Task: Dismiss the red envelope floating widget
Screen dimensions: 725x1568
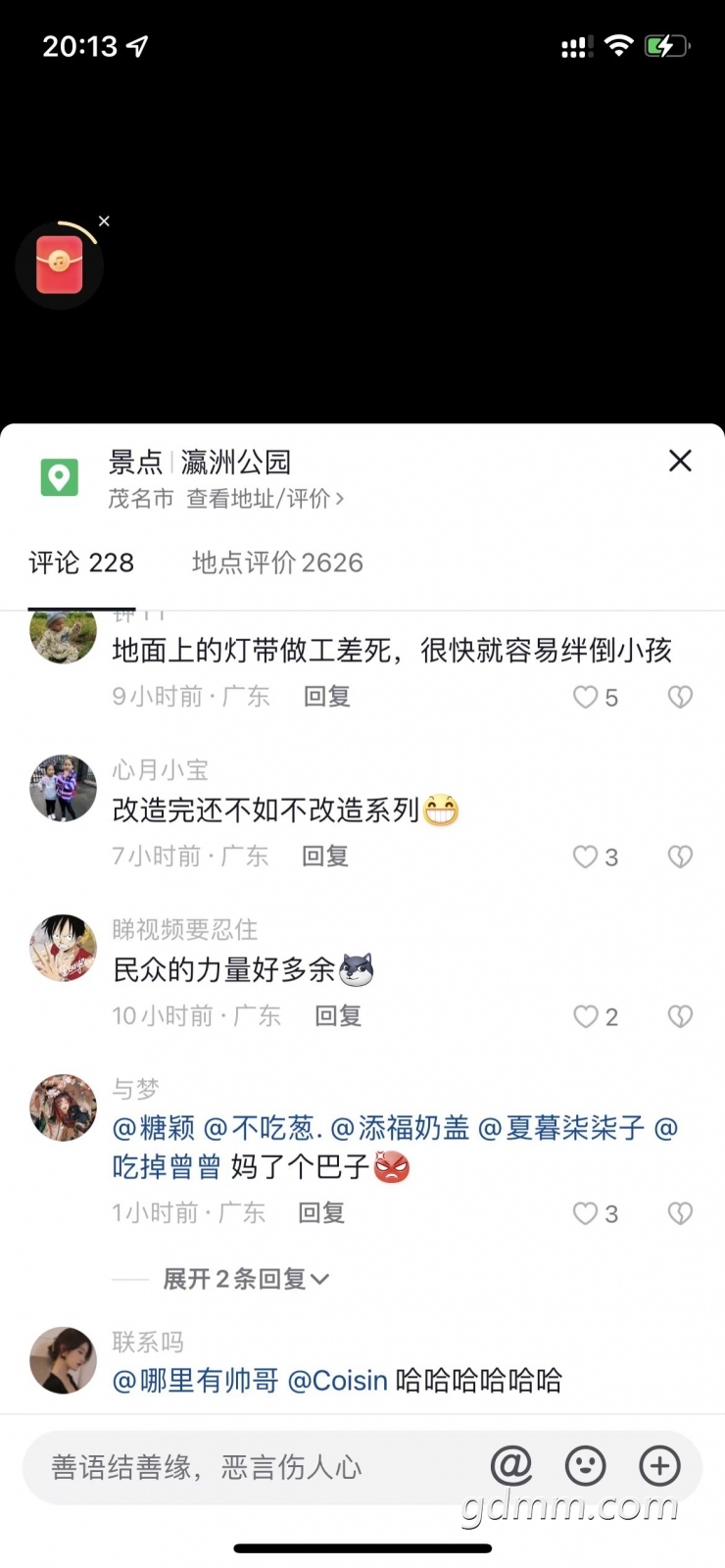Action: click(x=104, y=221)
